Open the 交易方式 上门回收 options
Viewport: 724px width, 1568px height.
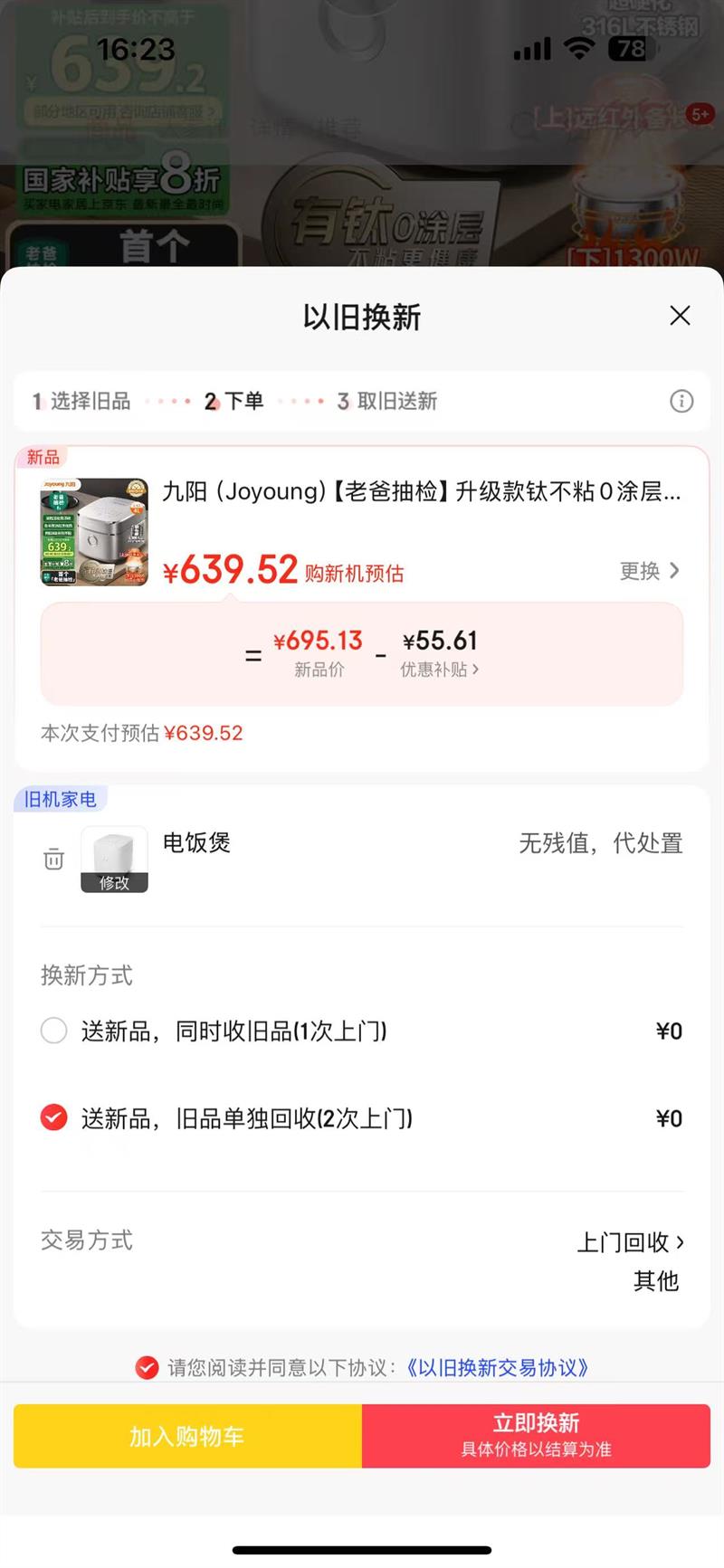click(x=631, y=1242)
